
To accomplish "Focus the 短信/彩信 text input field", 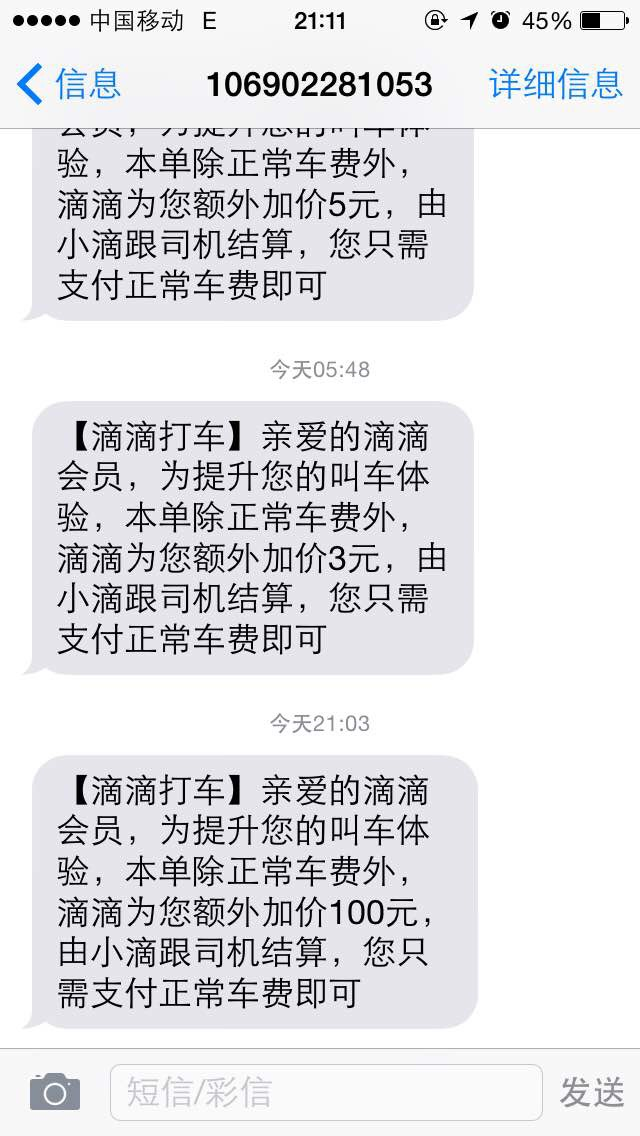I will point(325,1092).
